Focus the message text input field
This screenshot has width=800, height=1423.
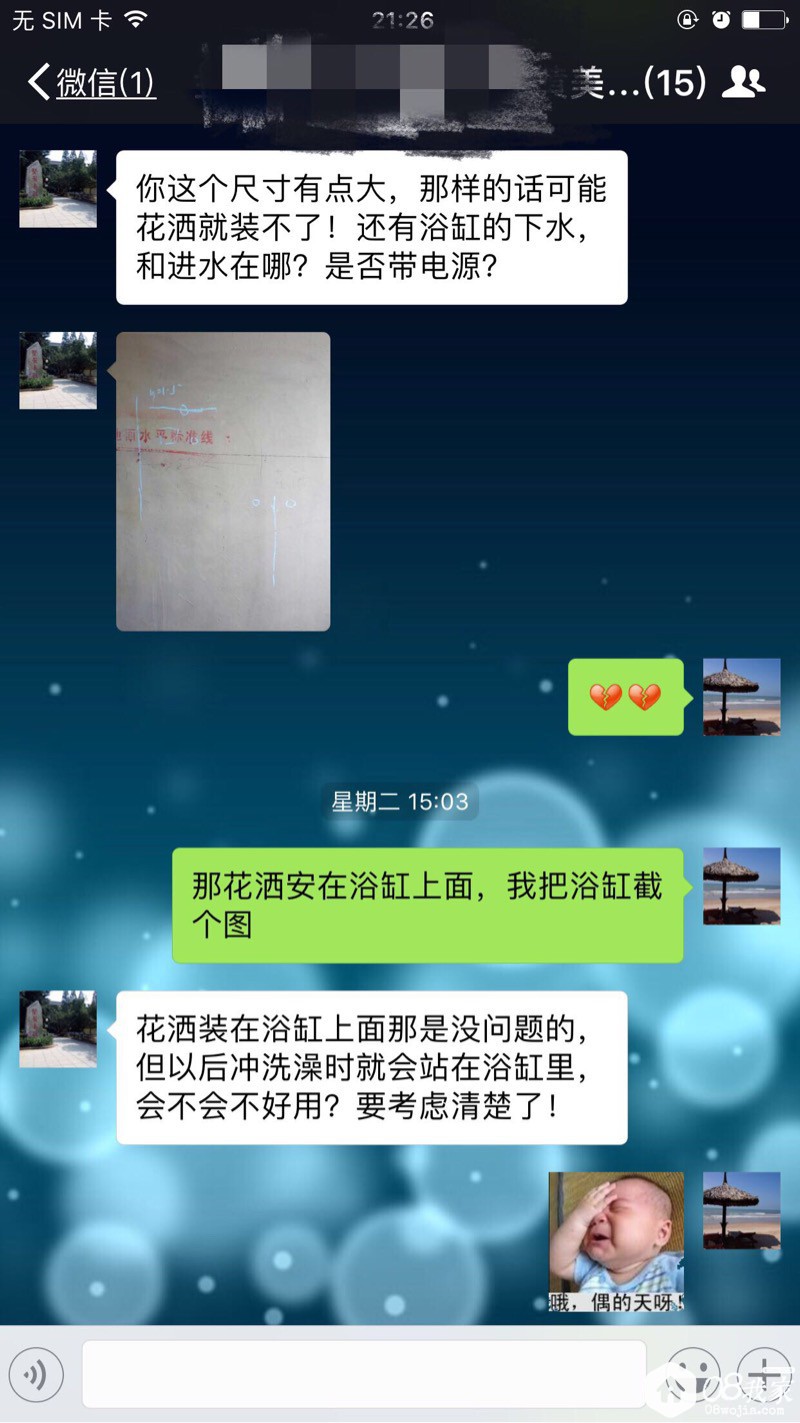click(x=363, y=1375)
